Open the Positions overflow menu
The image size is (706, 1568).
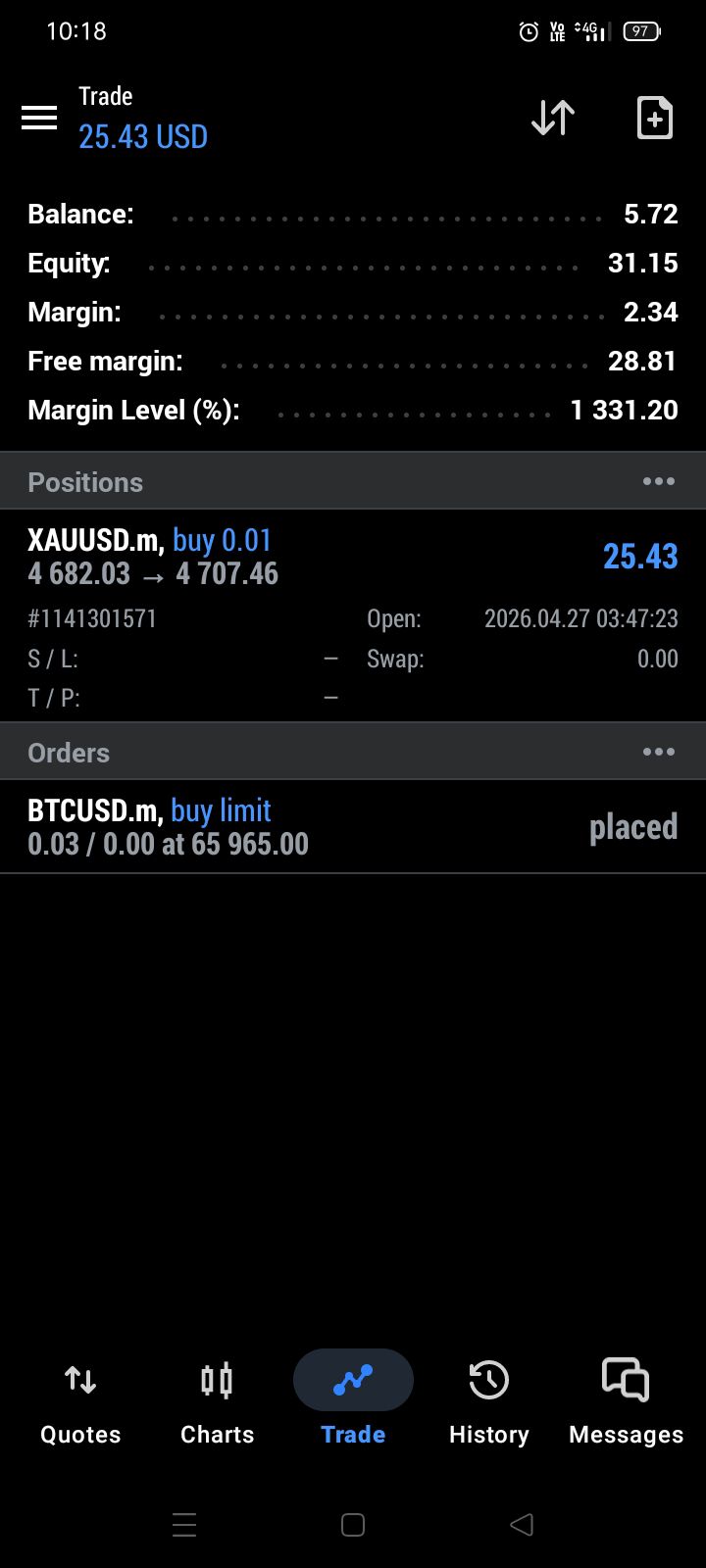click(x=658, y=481)
